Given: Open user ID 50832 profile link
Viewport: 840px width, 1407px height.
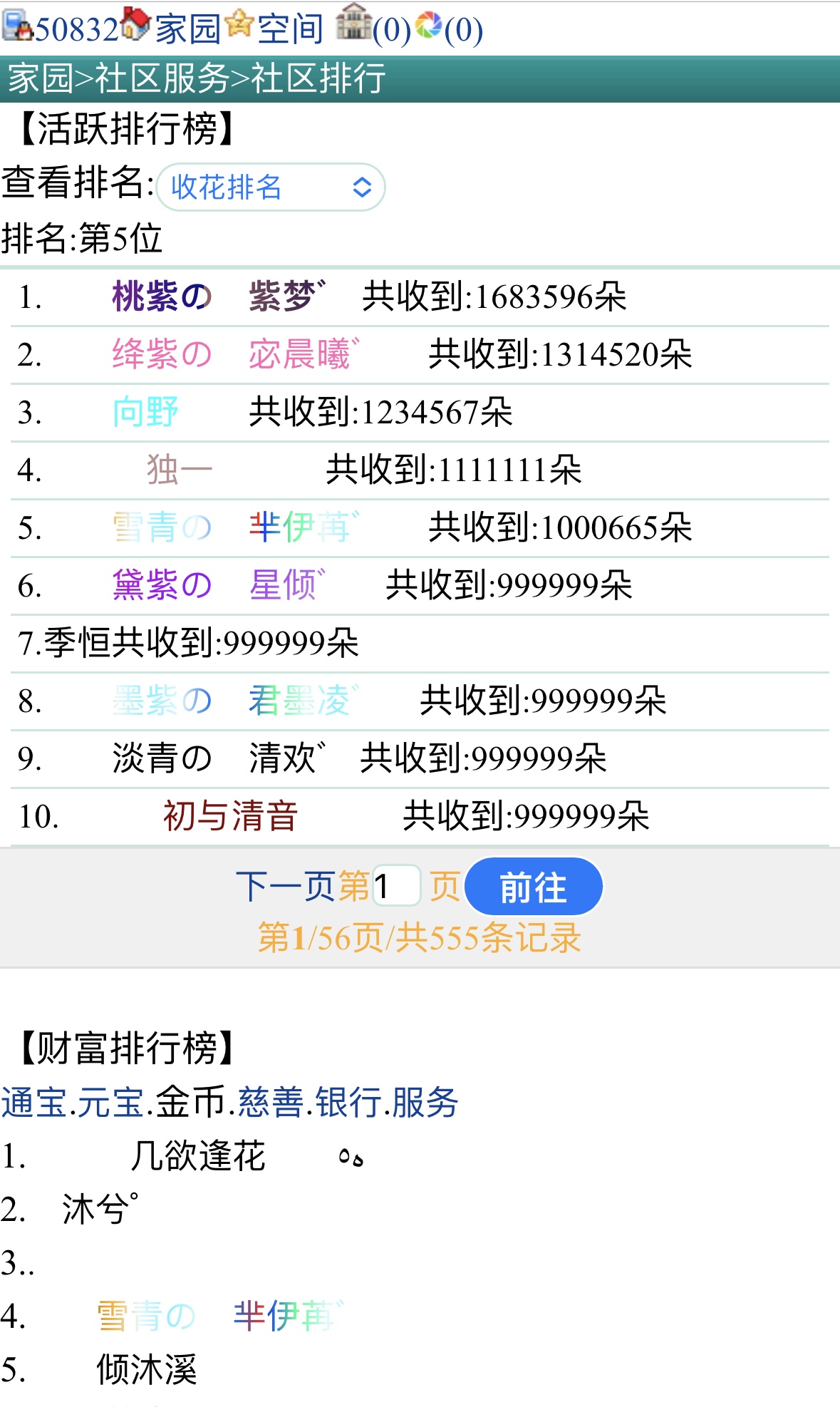Looking at the screenshot, I should coord(76,29).
